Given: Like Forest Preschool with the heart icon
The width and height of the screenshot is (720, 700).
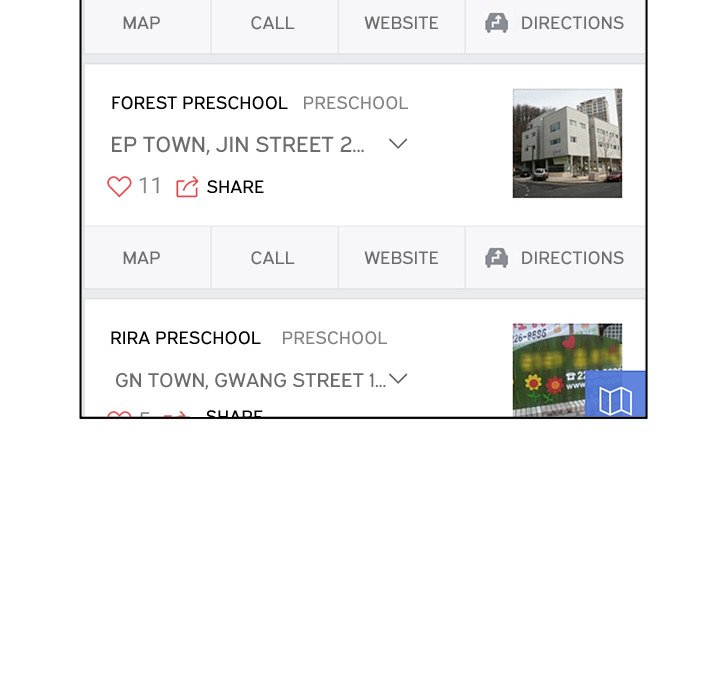Looking at the screenshot, I should pyautogui.click(x=119, y=187).
